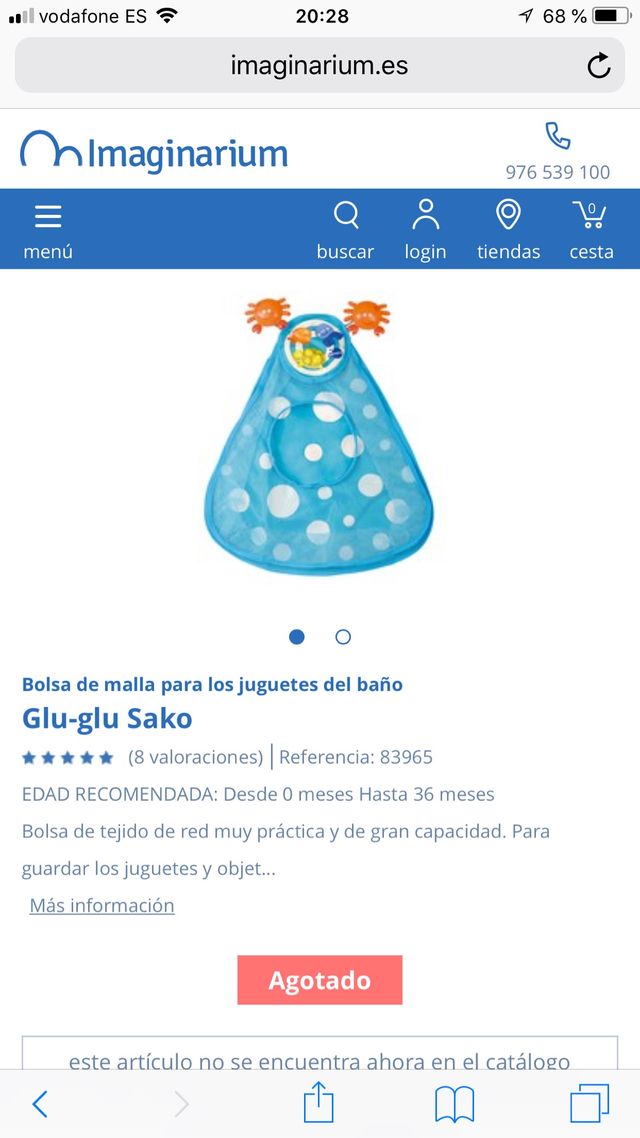The width and height of the screenshot is (640, 1138).
Task: Reload the imaginarium.es page
Action: pyautogui.click(x=598, y=66)
